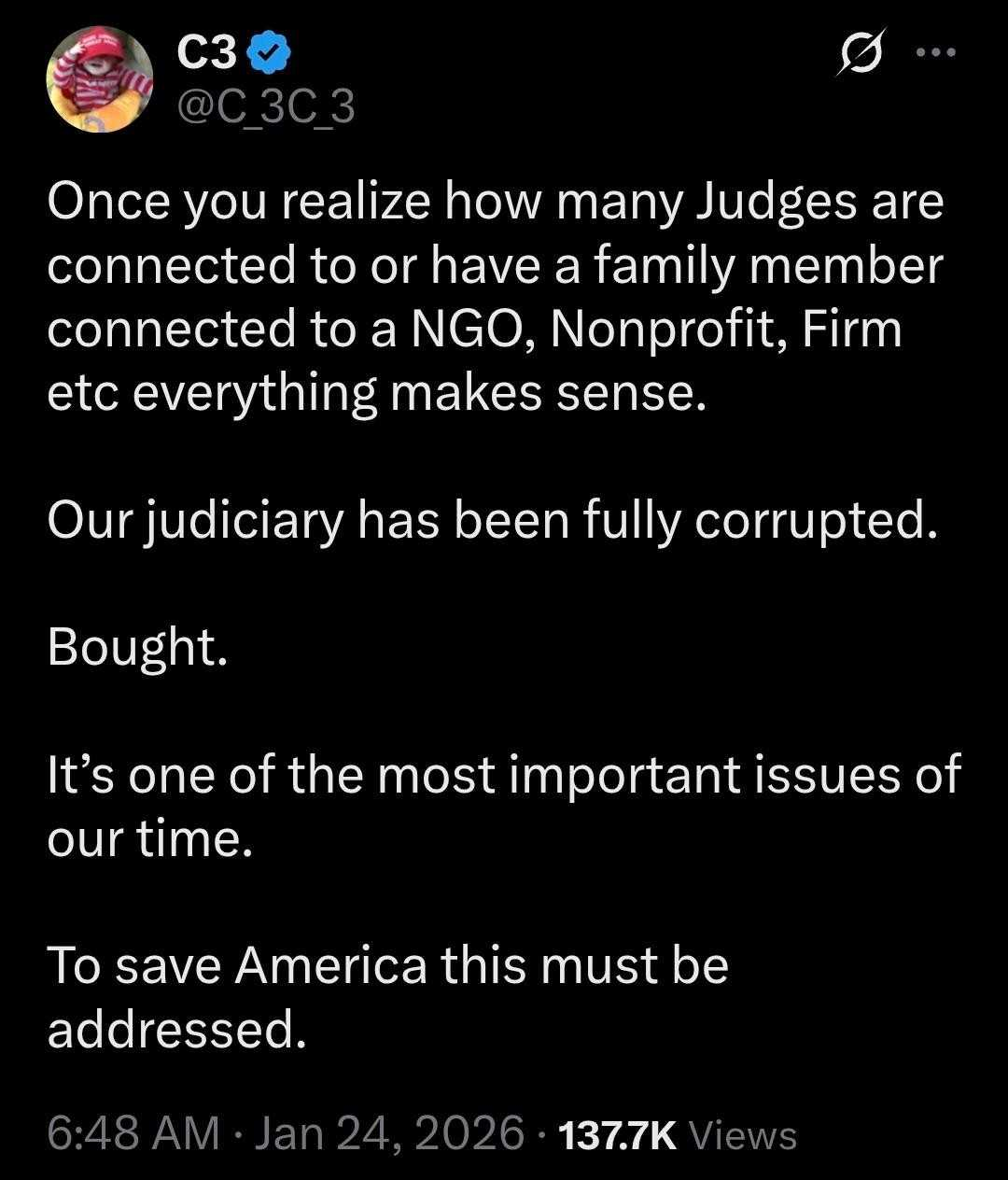Open the post's three-dot overflow menu
Screen dimensions: 1008x1180
(937, 54)
